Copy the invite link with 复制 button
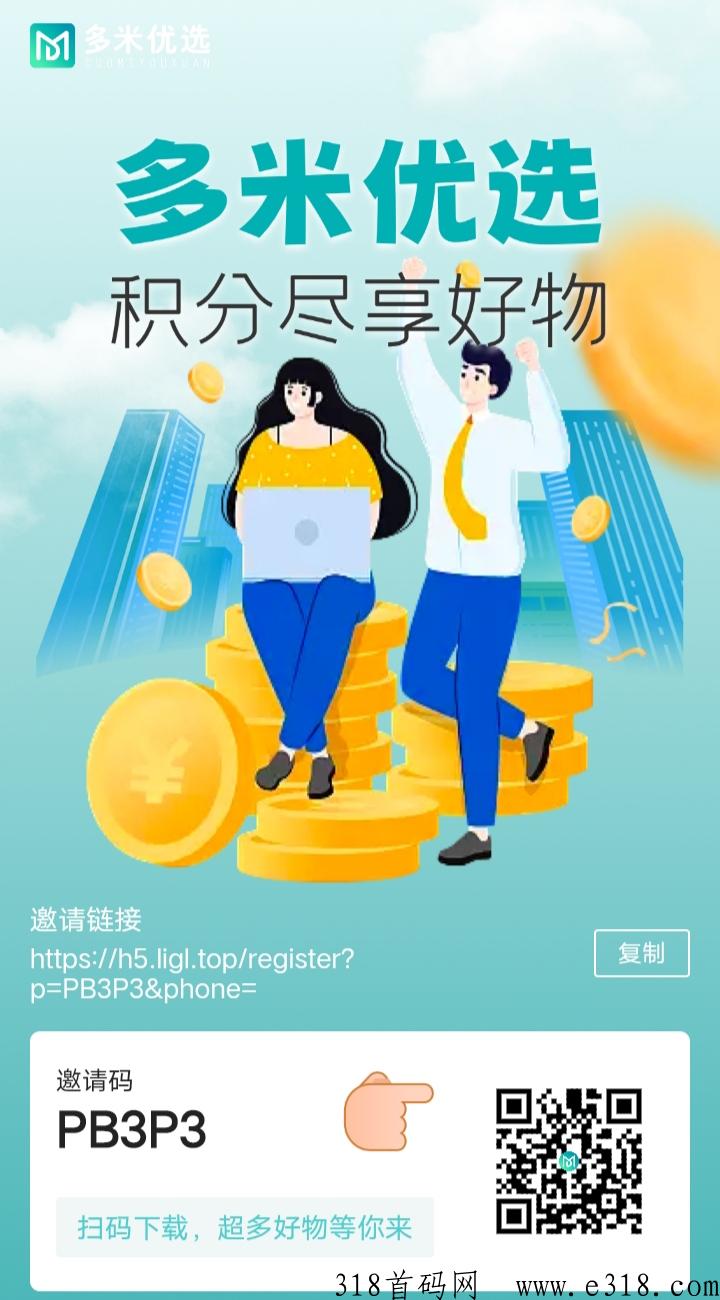The image size is (720, 1300). [641, 953]
